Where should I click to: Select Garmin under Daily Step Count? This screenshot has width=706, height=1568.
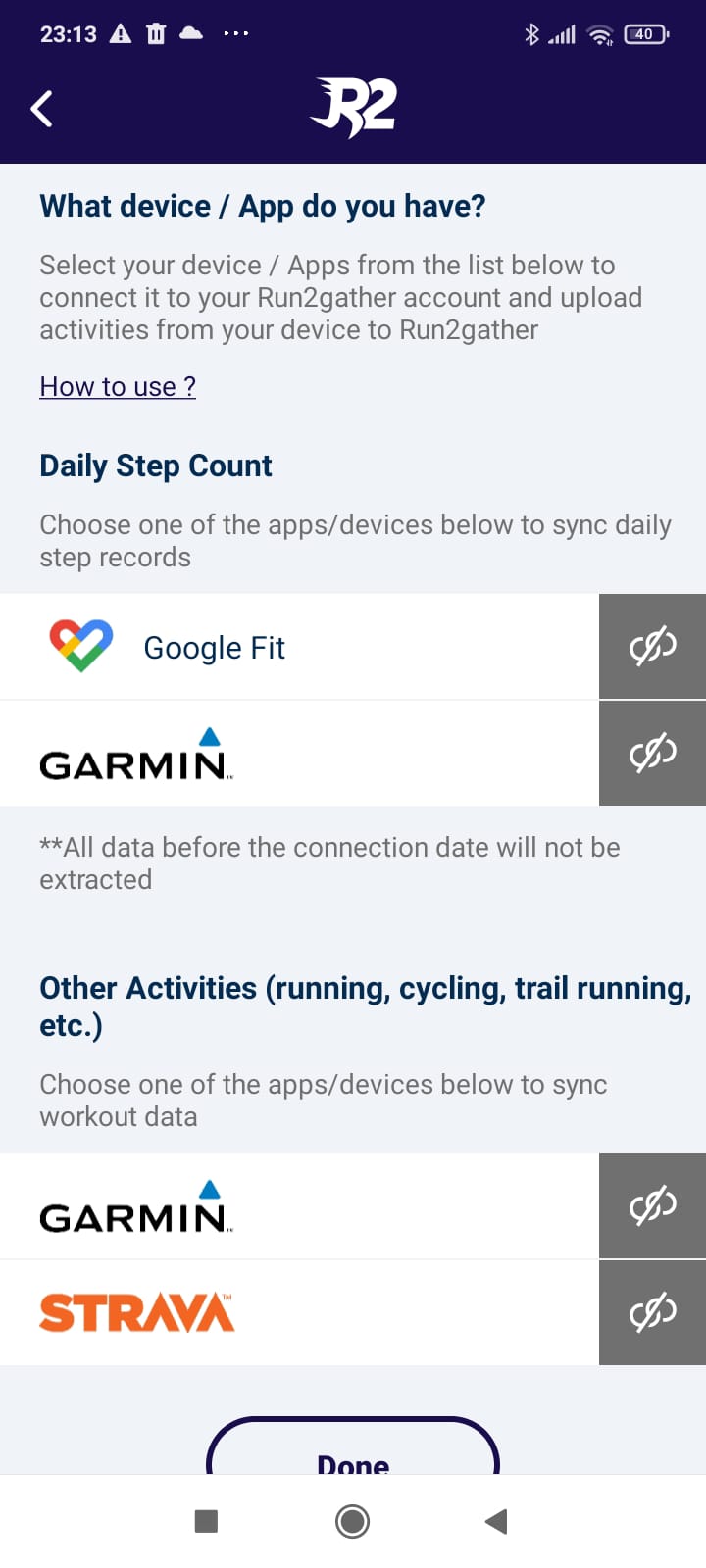299,753
